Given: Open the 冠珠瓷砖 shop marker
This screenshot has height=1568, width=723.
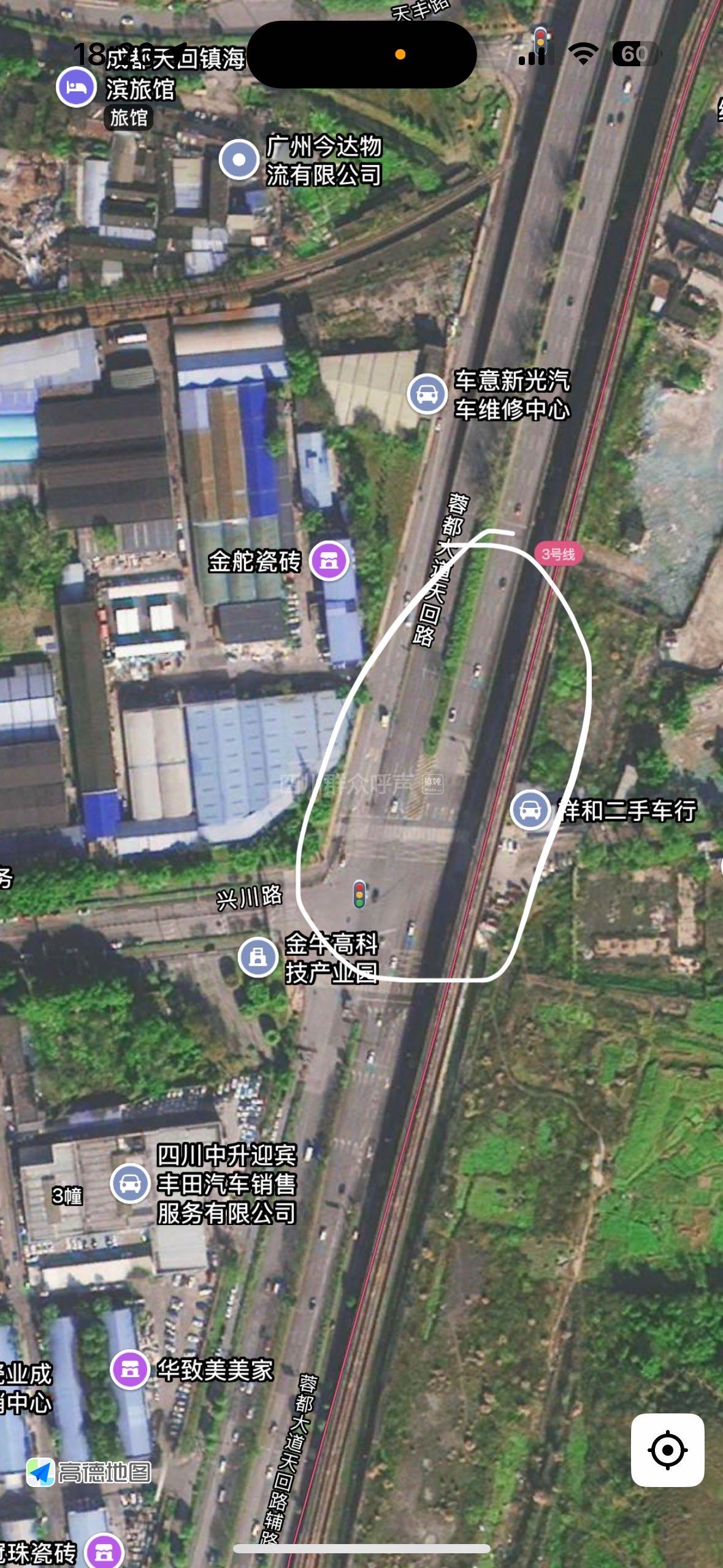Looking at the screenshot, I should pyautogui.click(x=104, y=1552).
